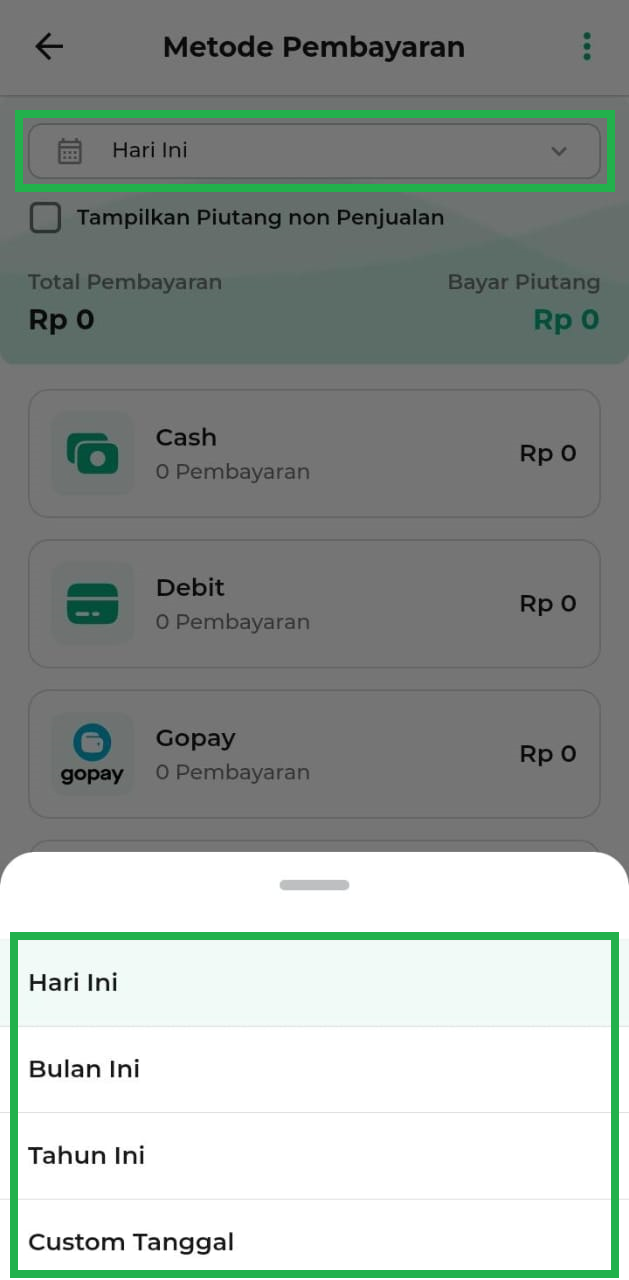The height and width of the screenshot is (1280, 629).
Task: Select Hari Ini in the sheet
Action: [314, 982]
